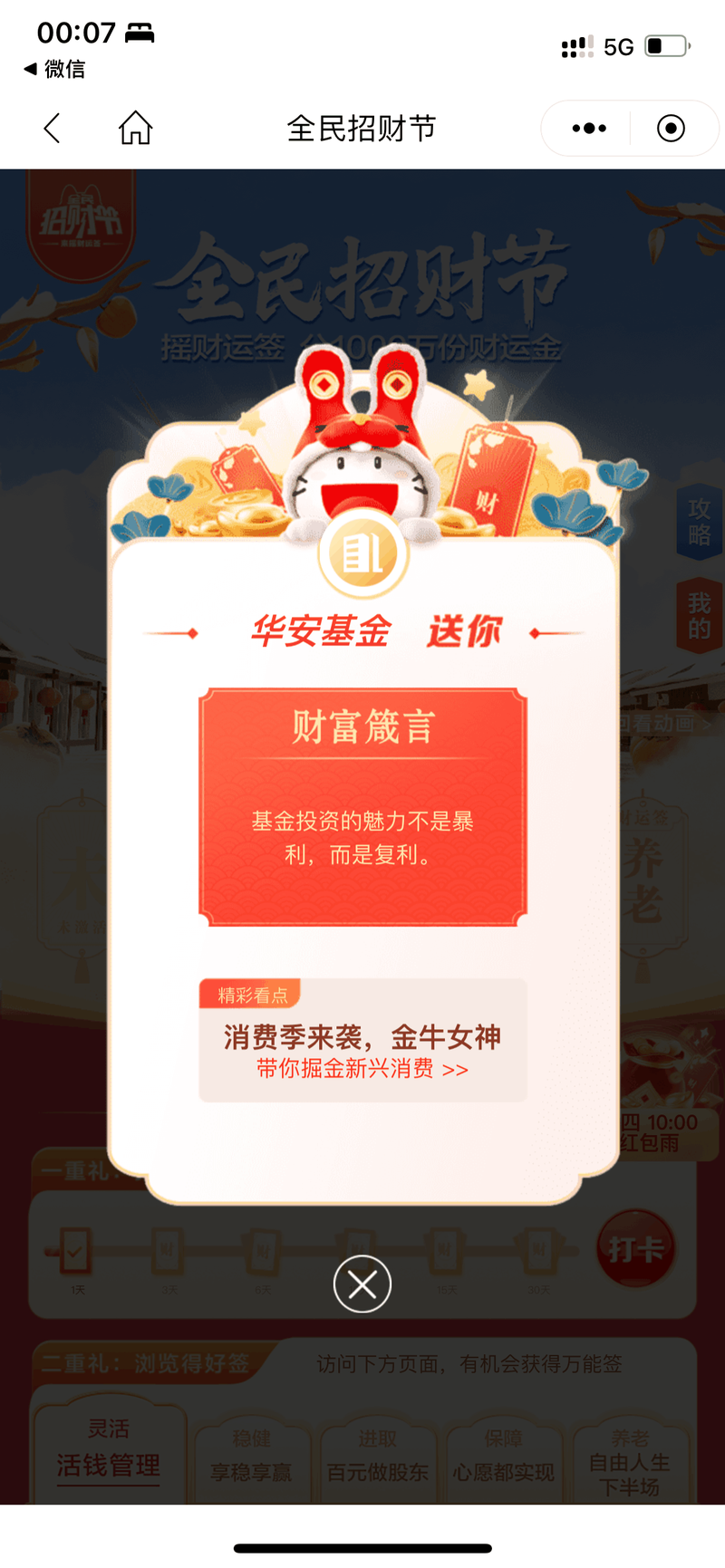Open the mini program more options menu

[x=589, y=129]
